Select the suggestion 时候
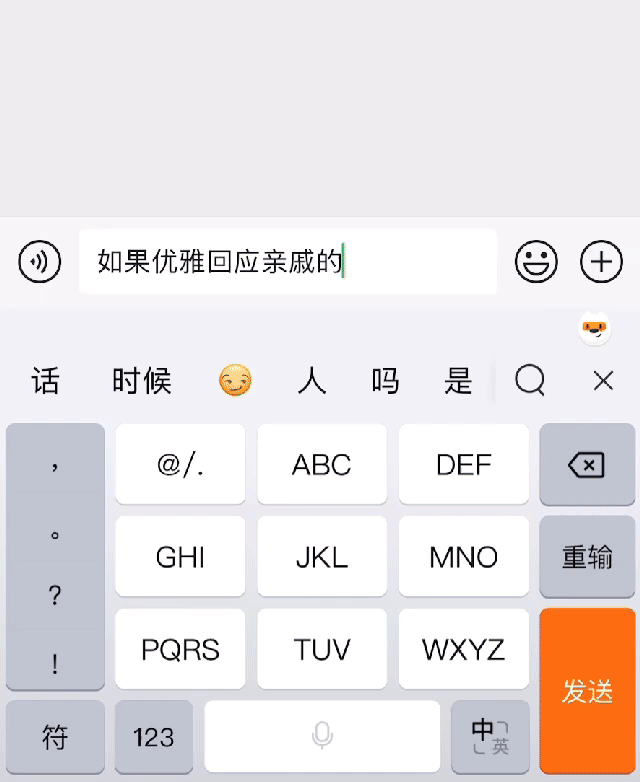 click(x=141, y=380)
